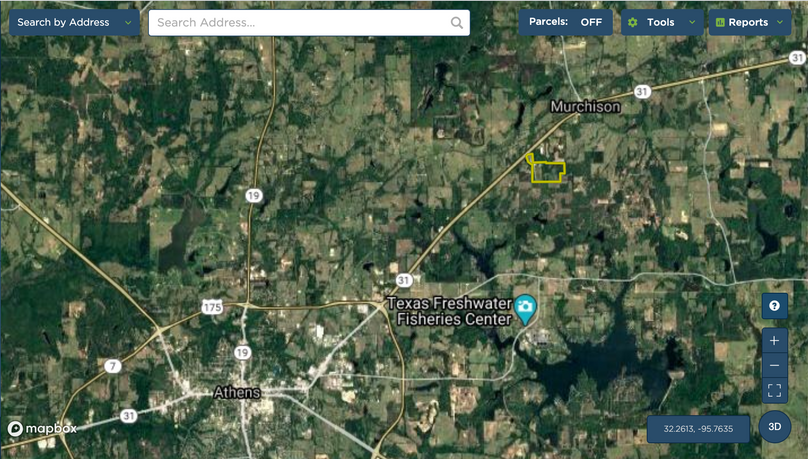The width and height of the screenshot is (808, 459).
Task: Enter fullscreen map view
Action: [774, 391]
